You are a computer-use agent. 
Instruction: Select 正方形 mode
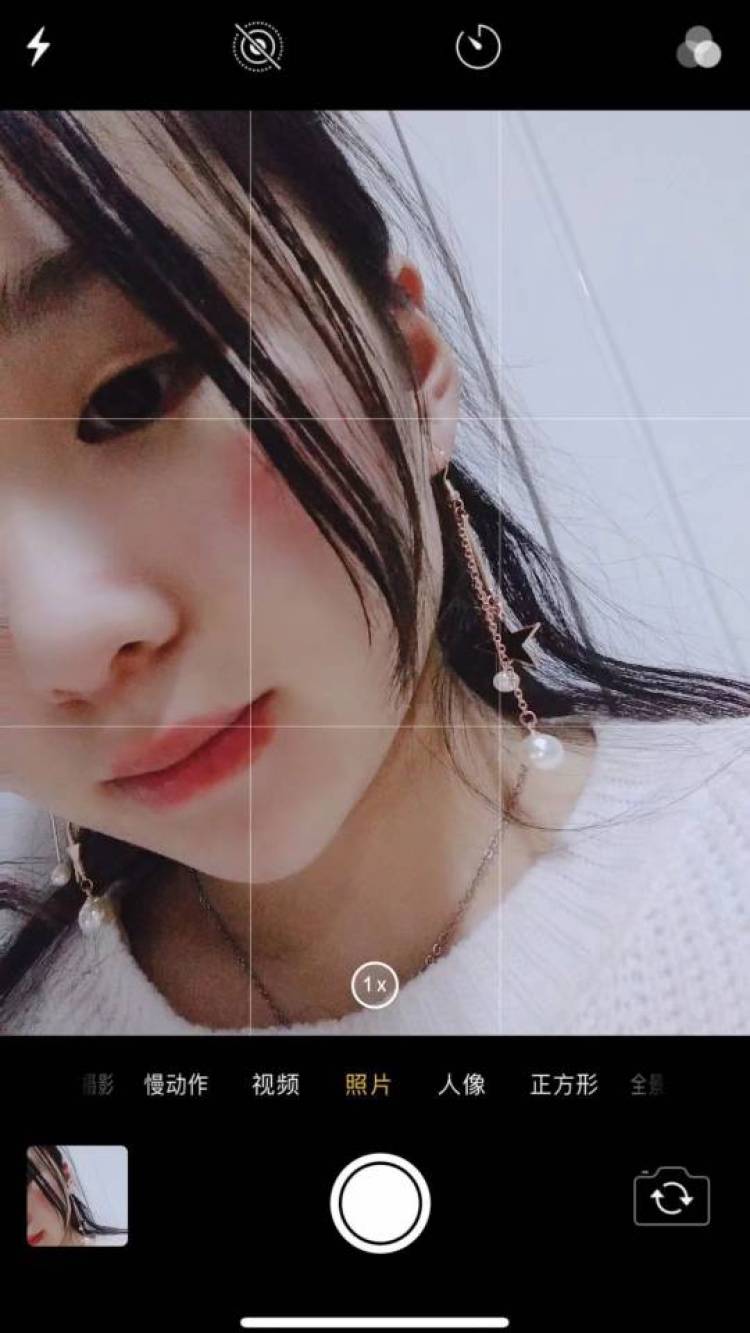(x=564, y=1085)
